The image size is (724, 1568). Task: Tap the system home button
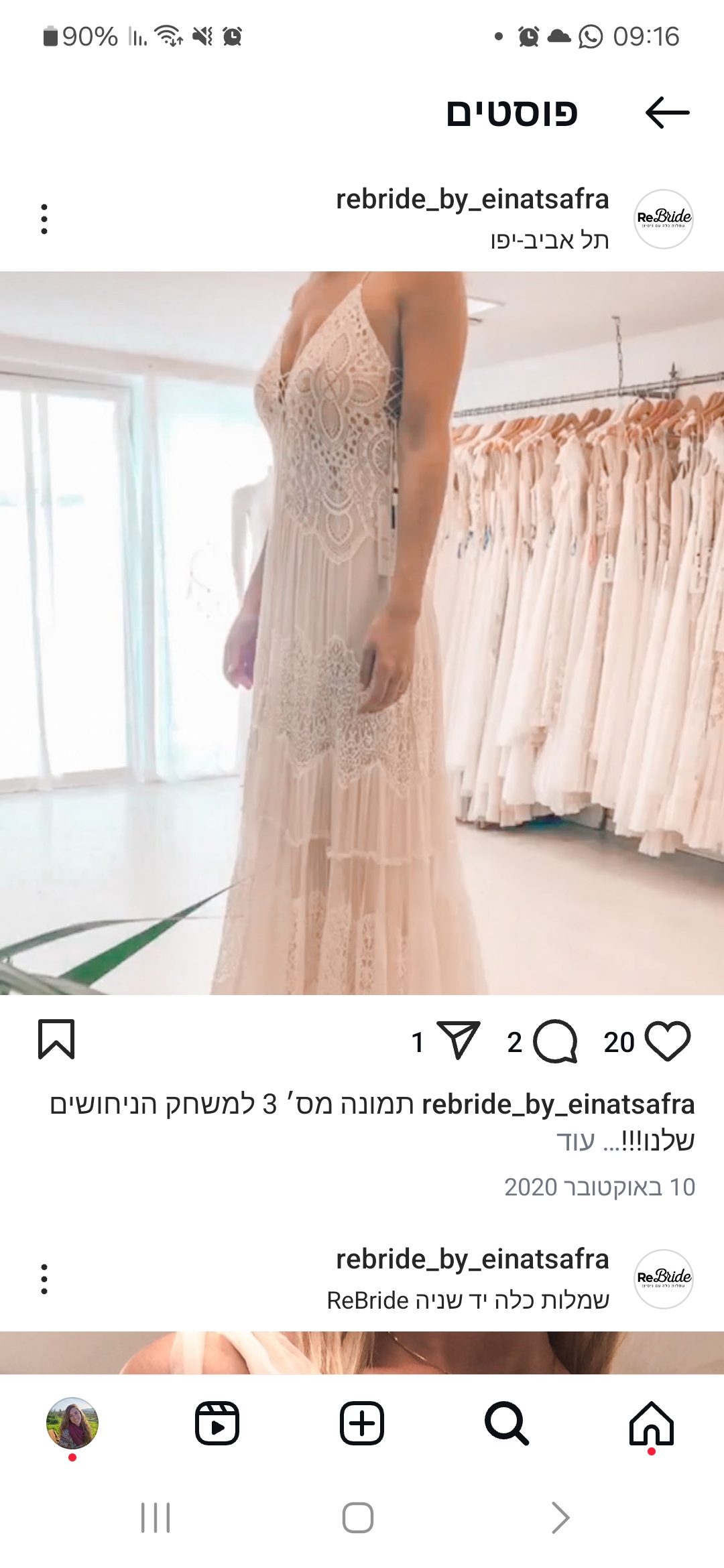(x=358, y=1518)
